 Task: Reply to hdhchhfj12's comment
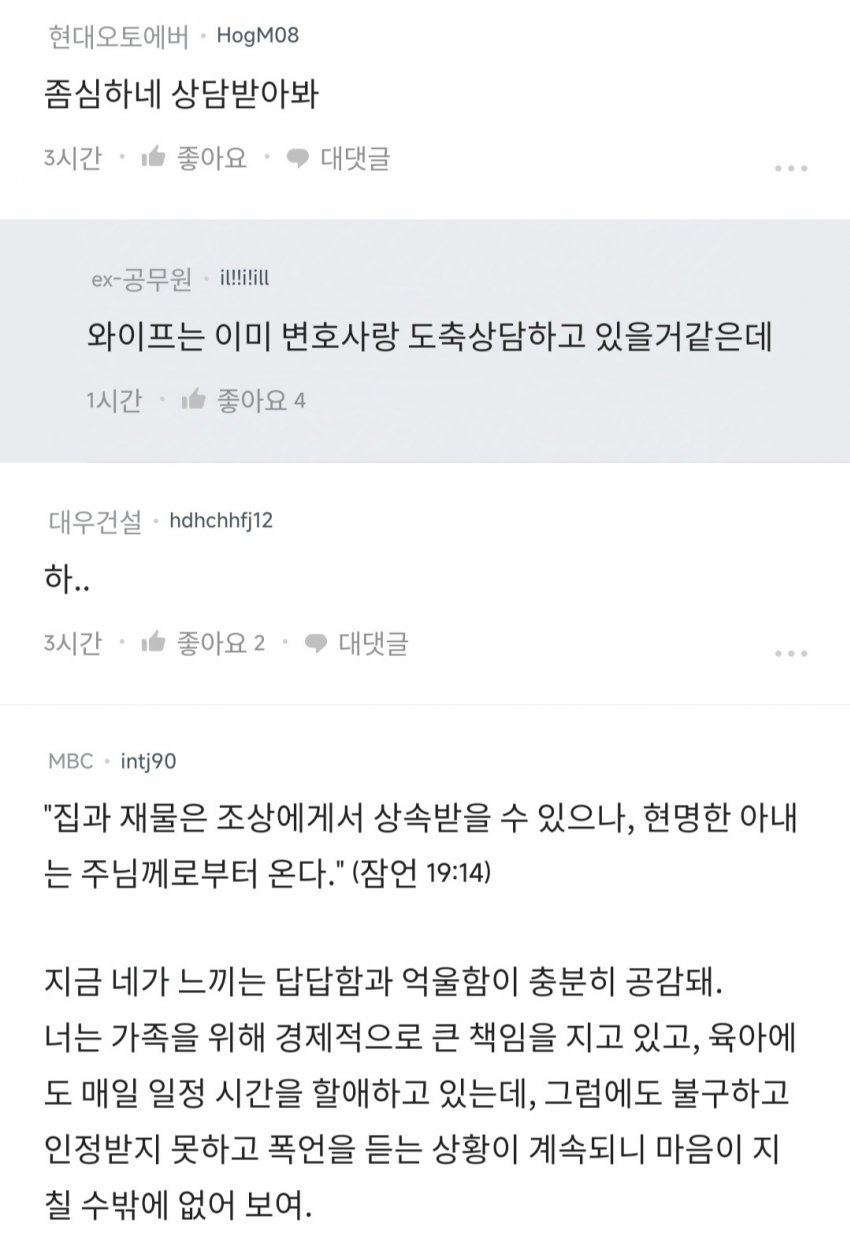[x=356, y=643]
